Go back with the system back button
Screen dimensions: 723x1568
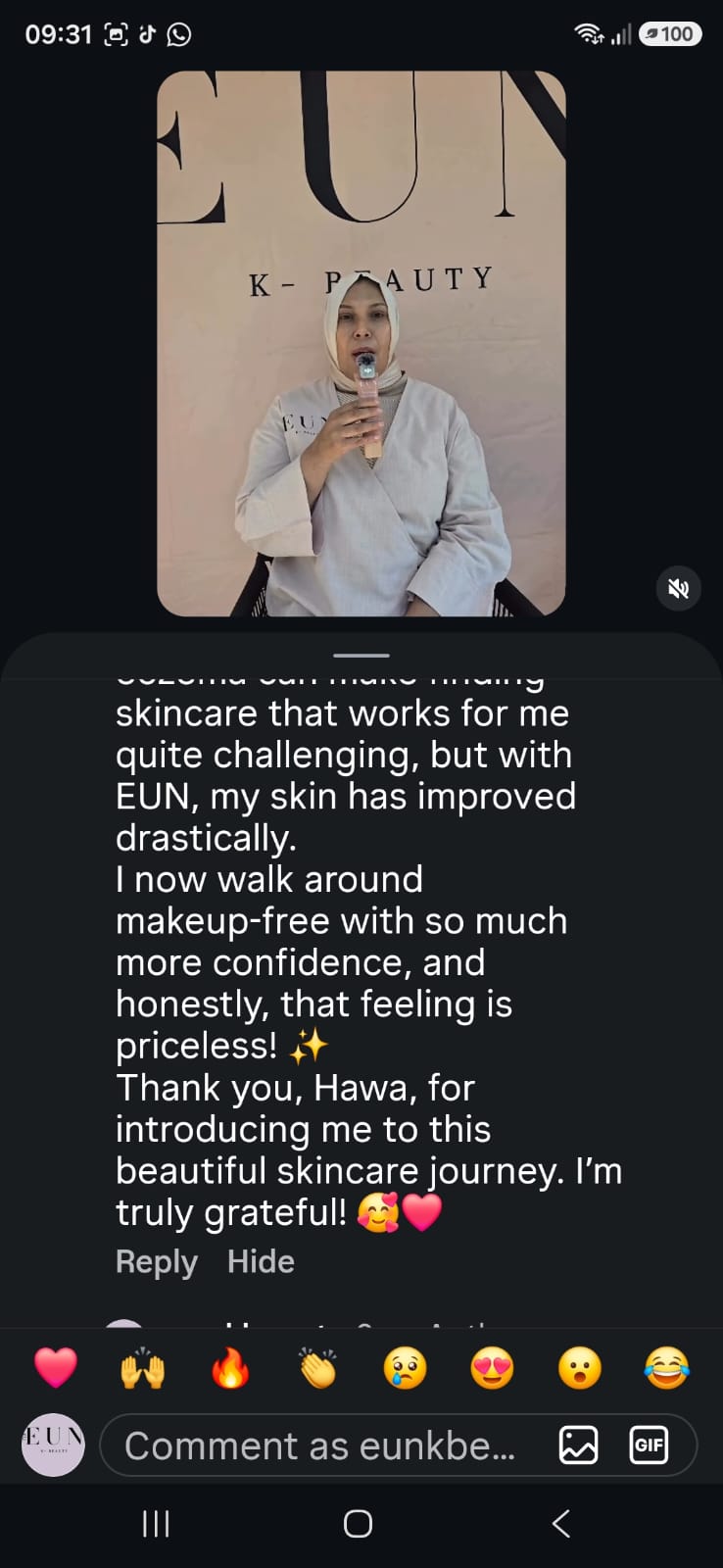[x=560, y=1524]
